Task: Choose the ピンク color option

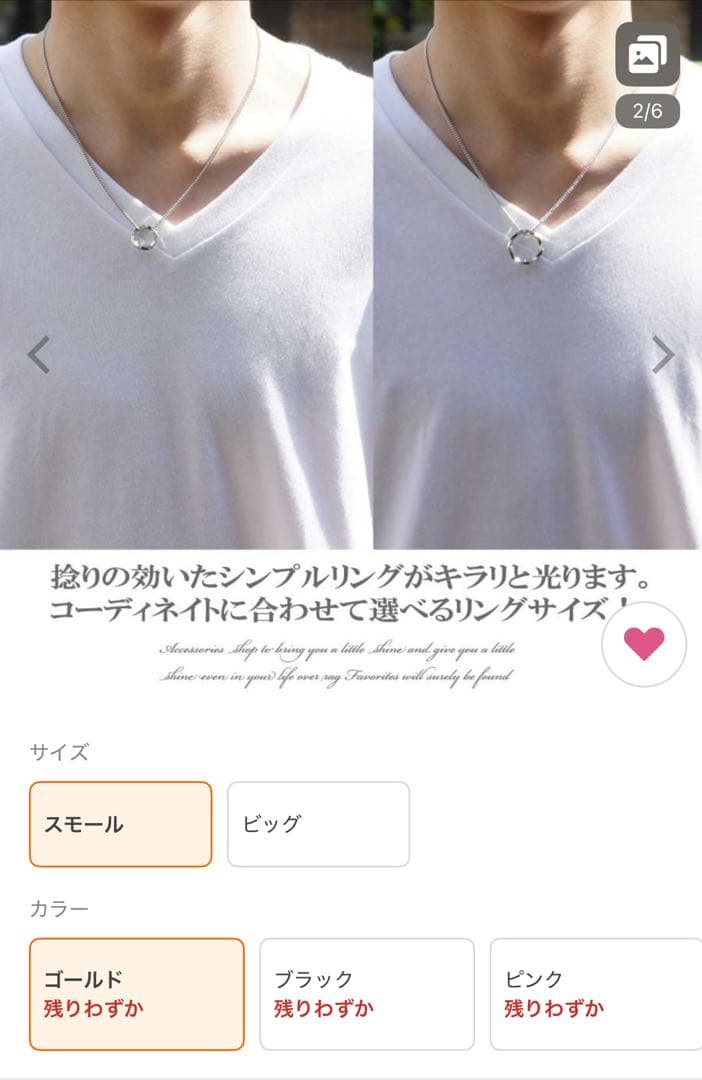Action: click(x=595, y=993)
